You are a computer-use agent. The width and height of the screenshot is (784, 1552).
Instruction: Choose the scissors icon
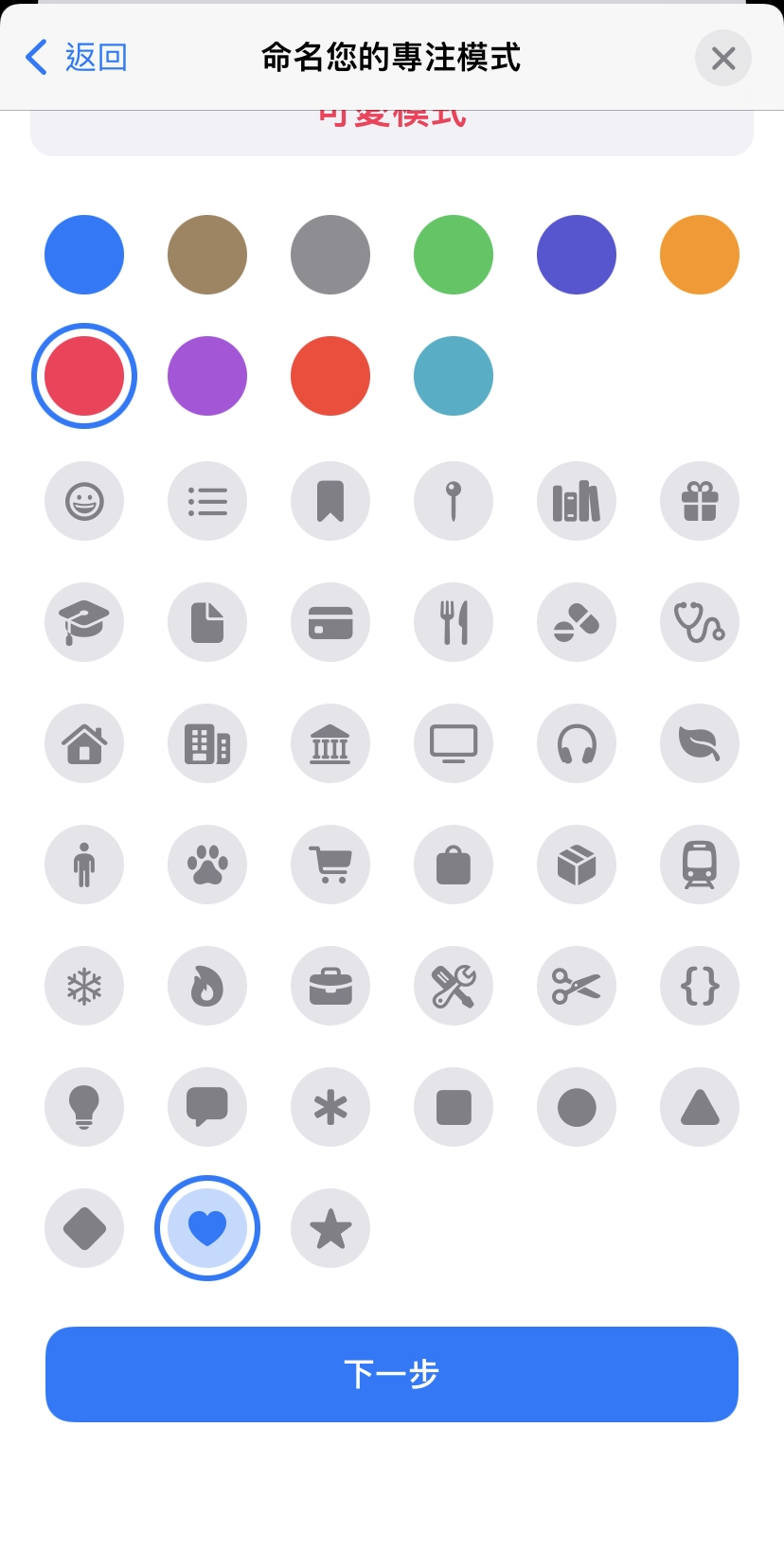point(577,986)
